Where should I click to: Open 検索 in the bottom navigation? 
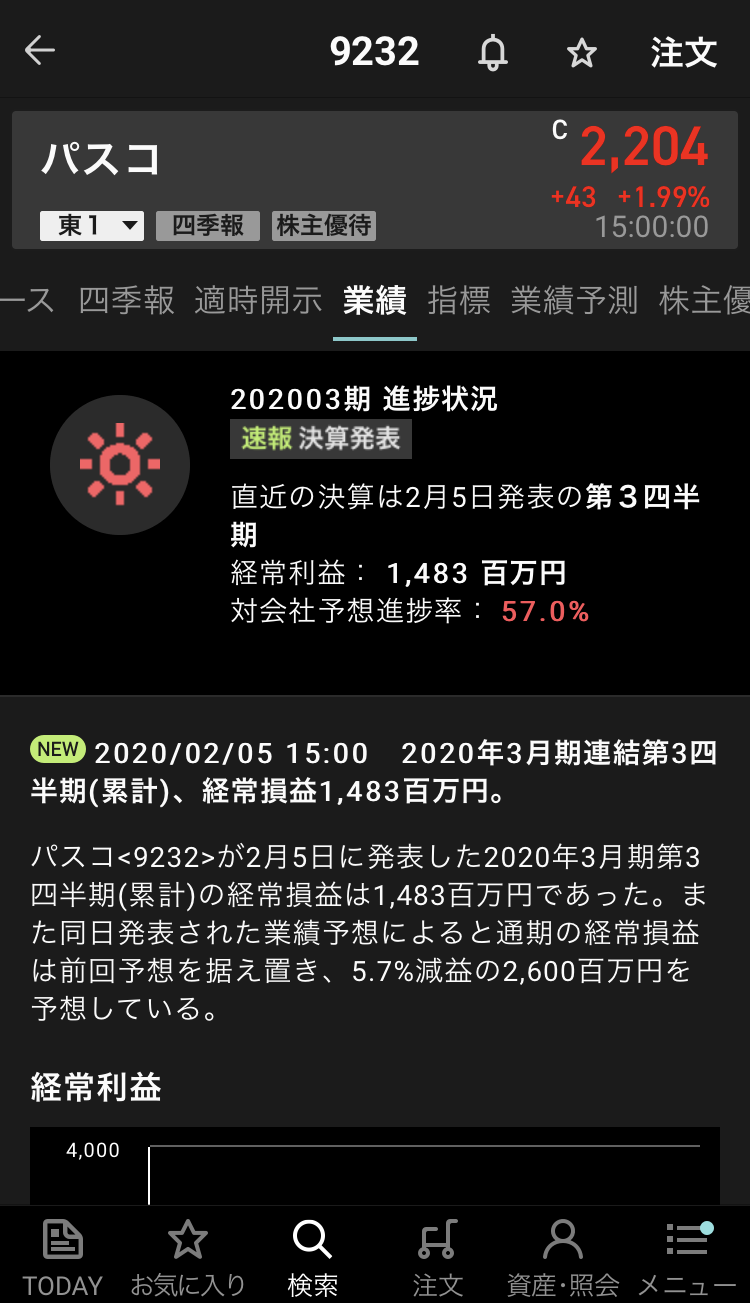tap(312, 1256)
